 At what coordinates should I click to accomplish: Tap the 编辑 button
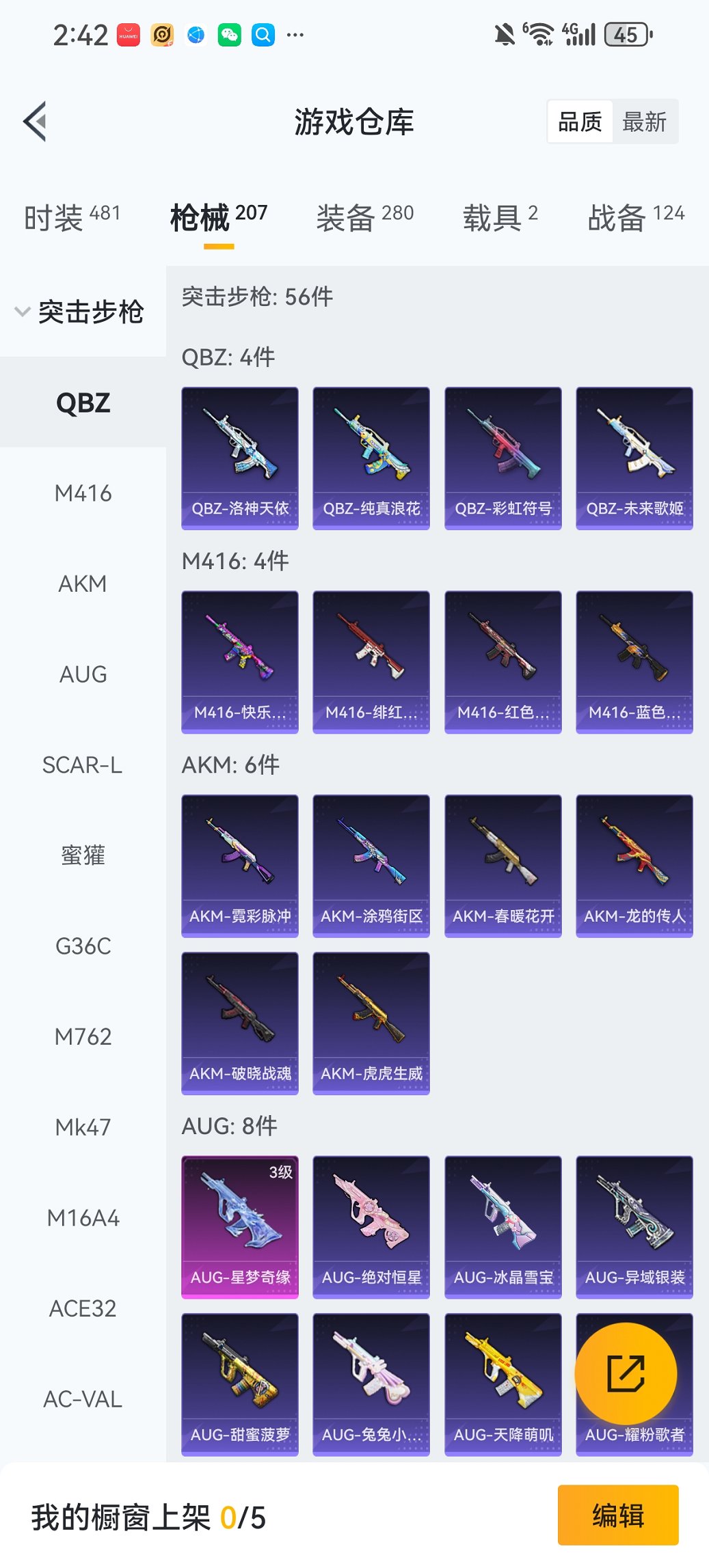tap(618, 1515)
